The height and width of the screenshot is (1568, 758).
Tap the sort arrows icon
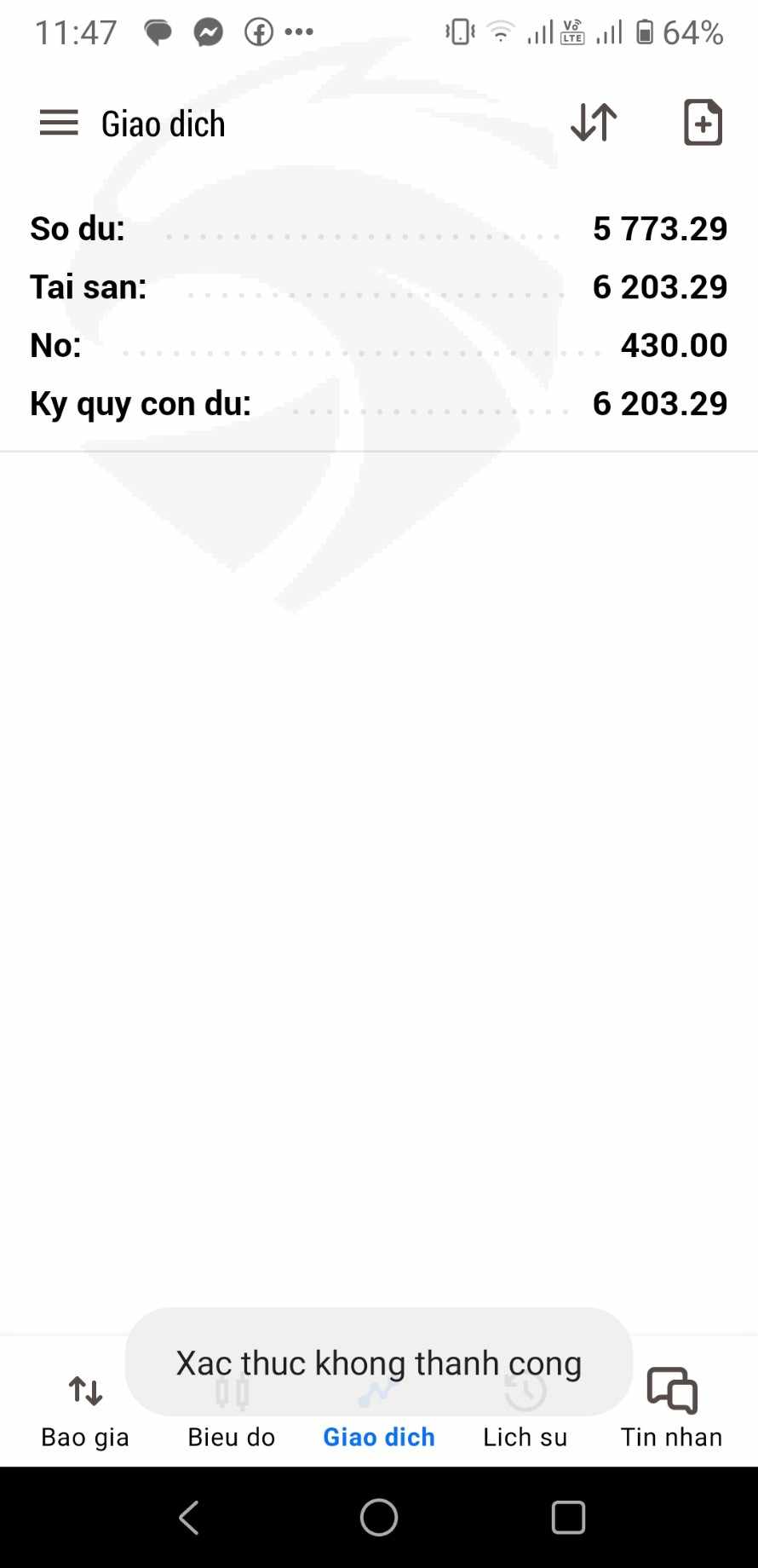coord(594,123)
